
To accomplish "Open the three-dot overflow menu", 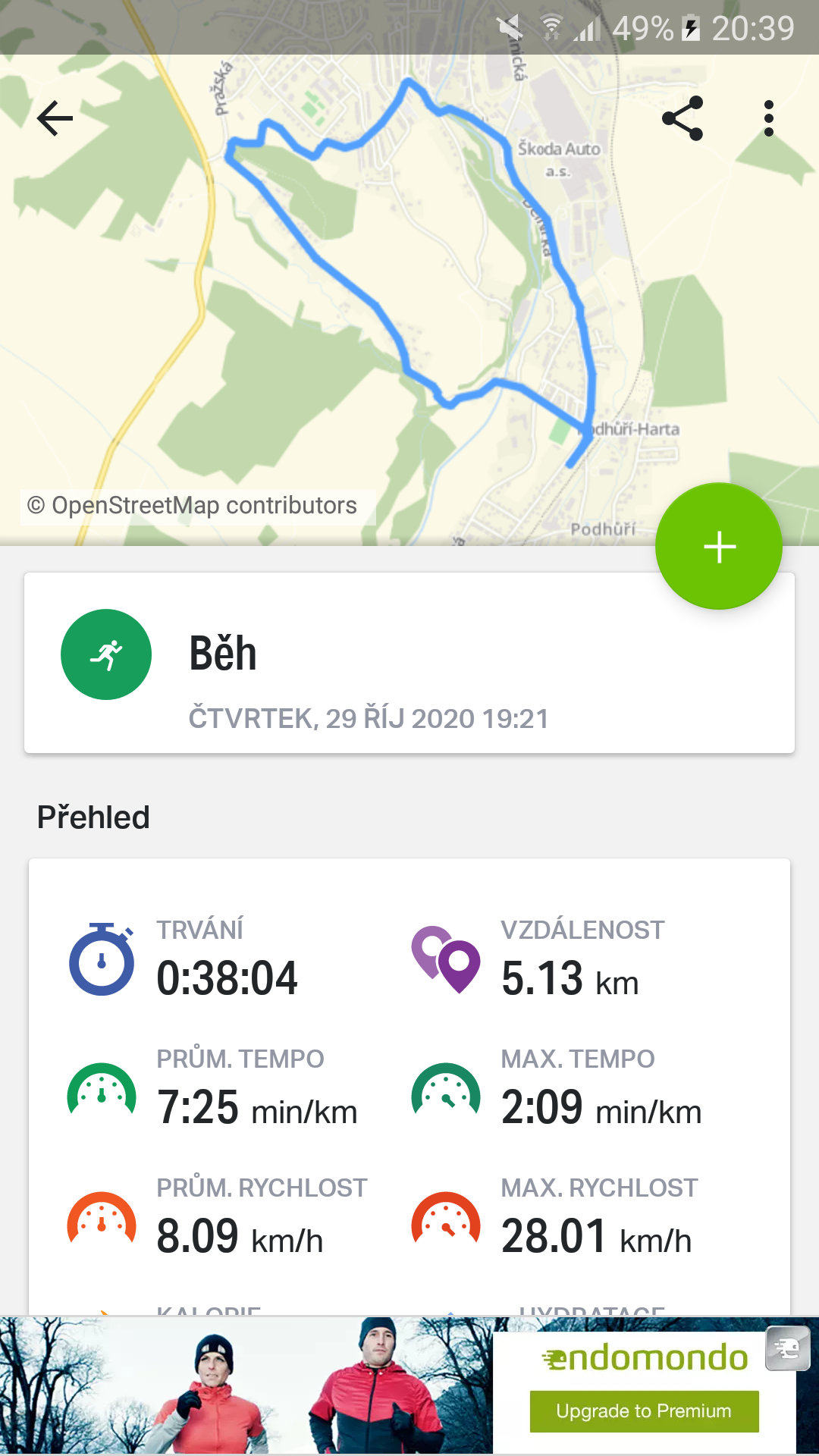I will (x=769, y=118).
